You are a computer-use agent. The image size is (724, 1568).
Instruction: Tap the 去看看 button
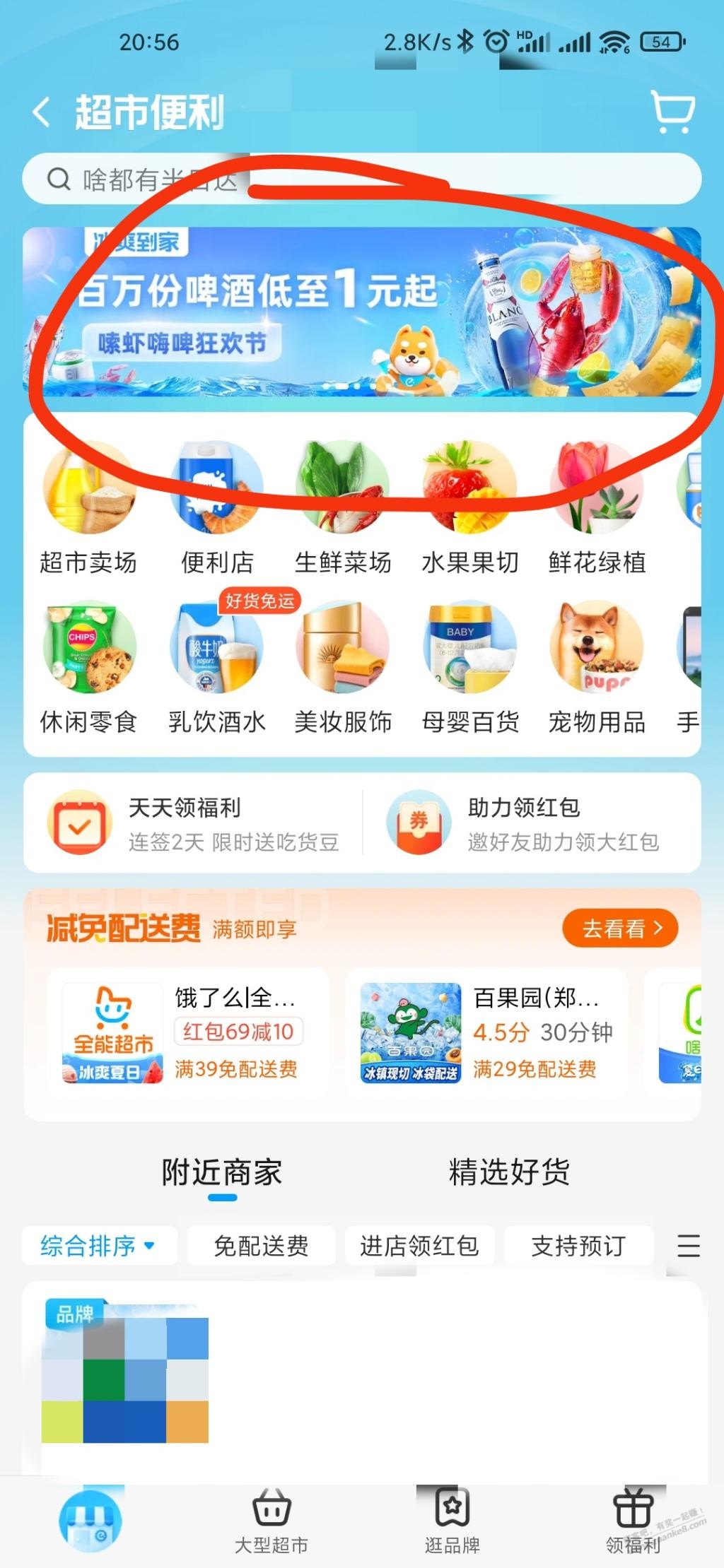coord(620,928)
